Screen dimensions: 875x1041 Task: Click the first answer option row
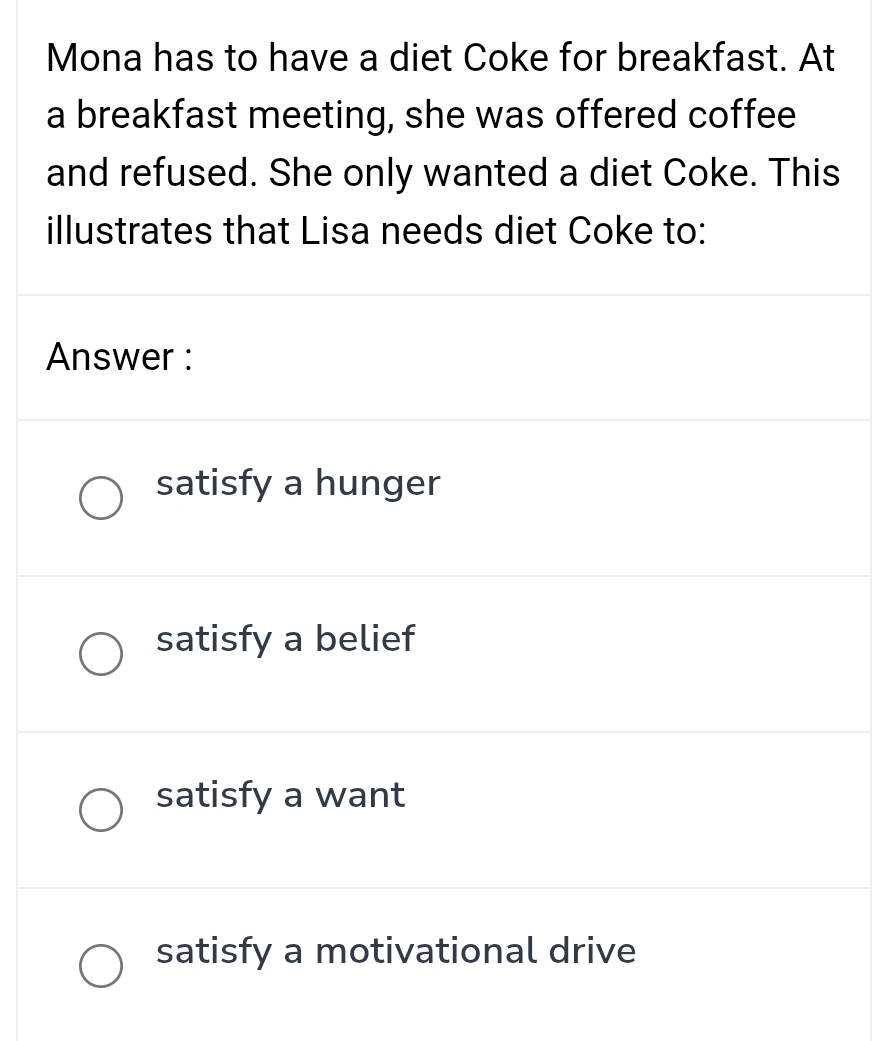(x=440, y=497)
